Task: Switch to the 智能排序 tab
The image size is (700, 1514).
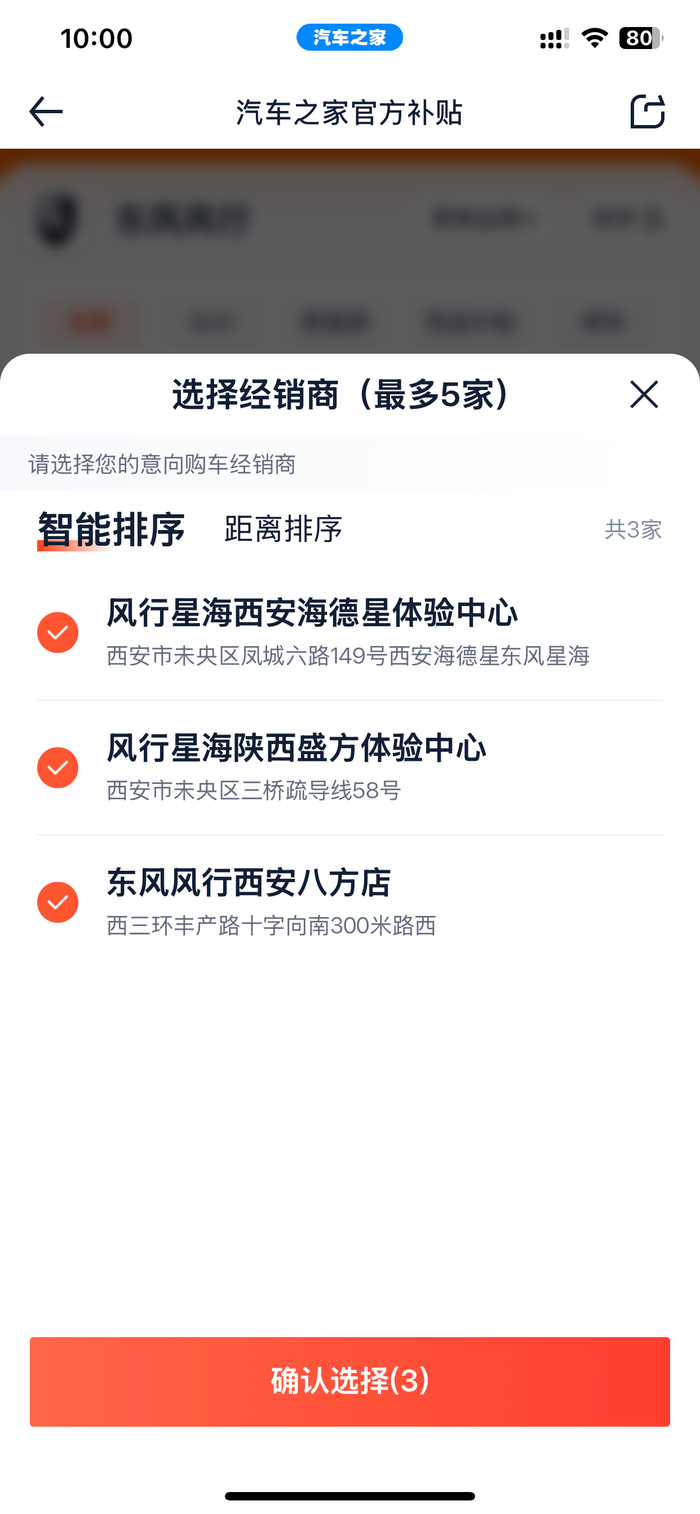Action: coord(111,530)
